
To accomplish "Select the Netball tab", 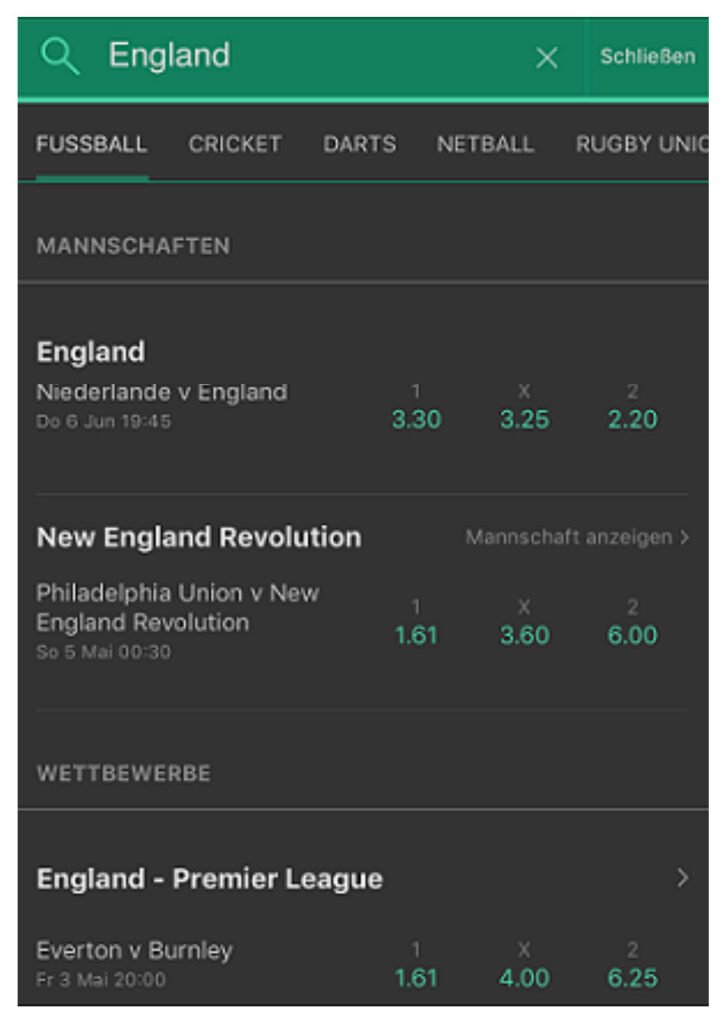I will (x=485, y=144).
